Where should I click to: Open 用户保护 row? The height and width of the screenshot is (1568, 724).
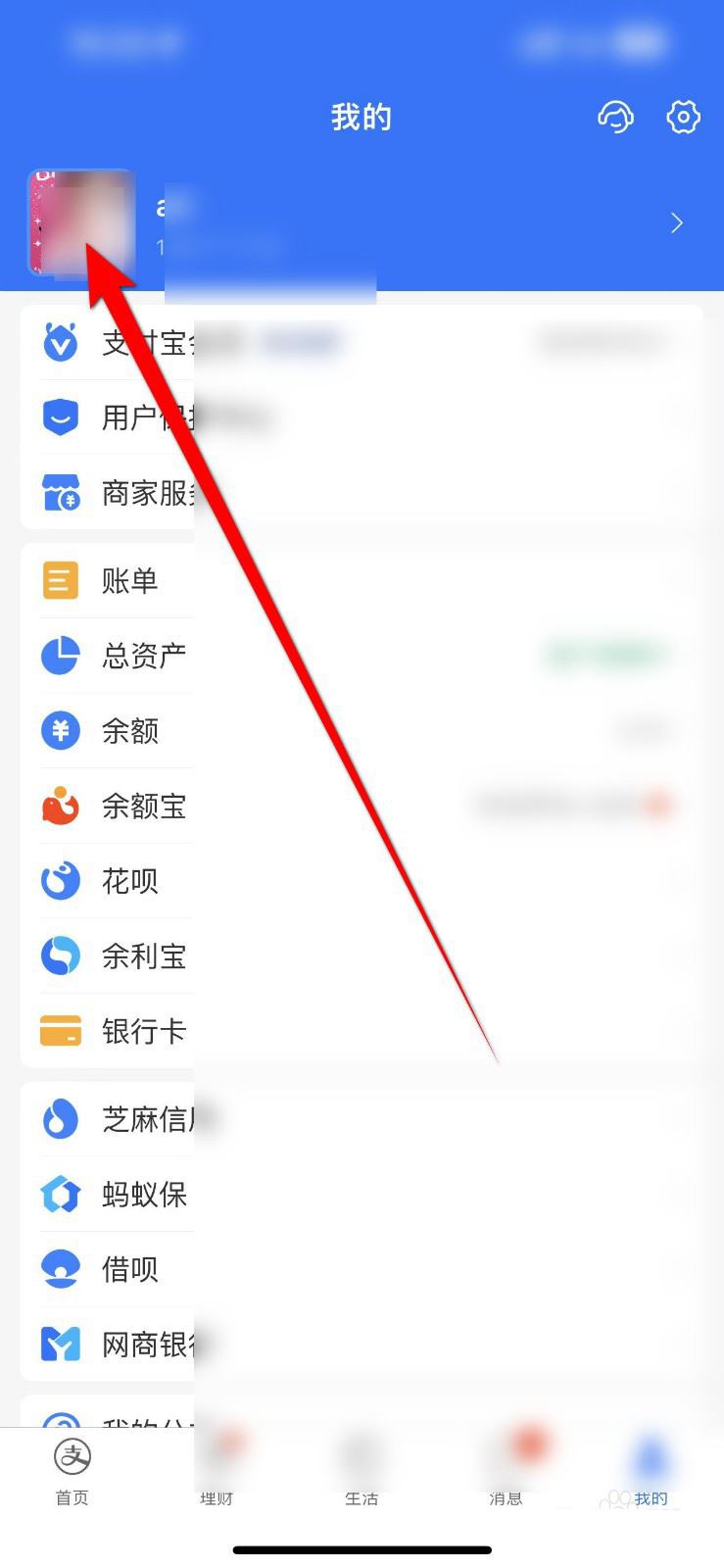click(147, 418)
